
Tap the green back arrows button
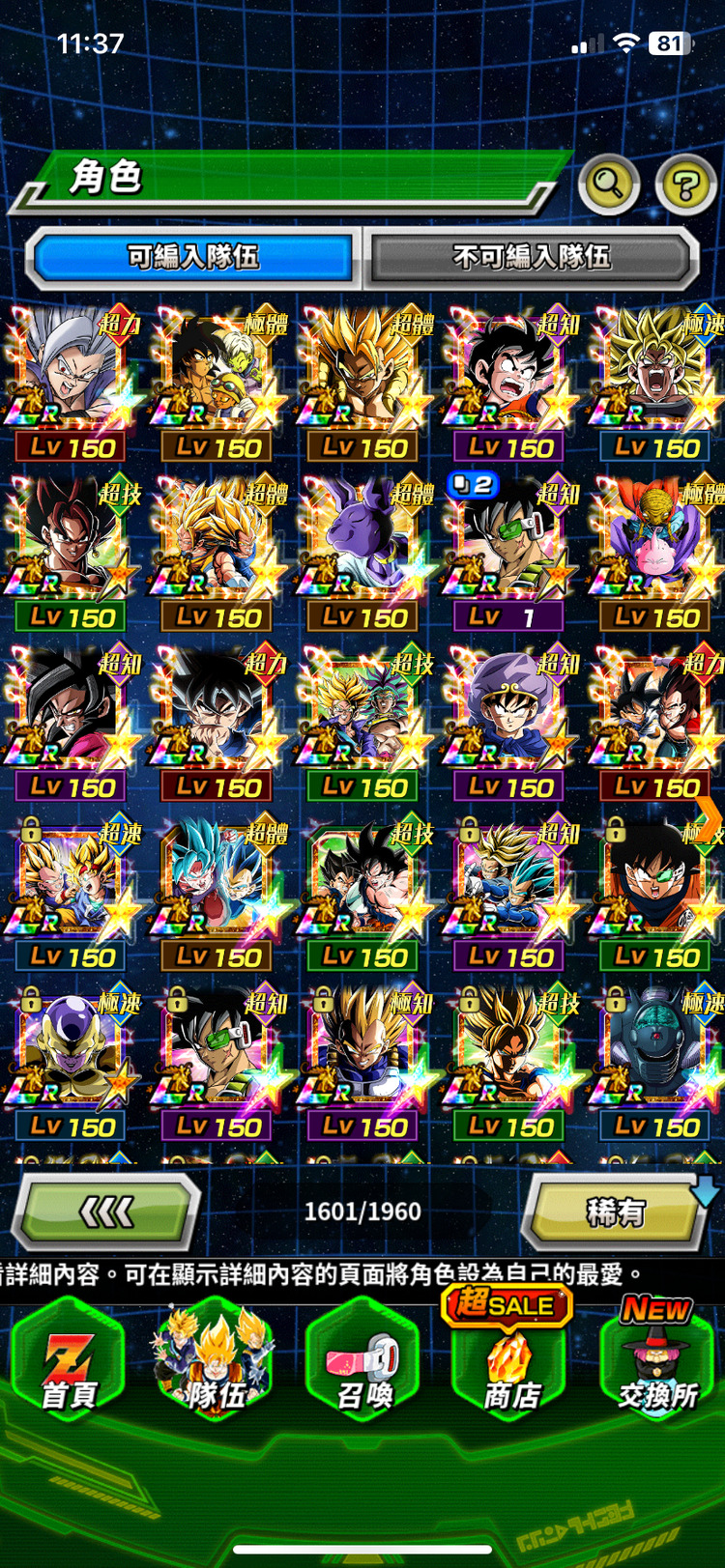(x=106, y=1212)
